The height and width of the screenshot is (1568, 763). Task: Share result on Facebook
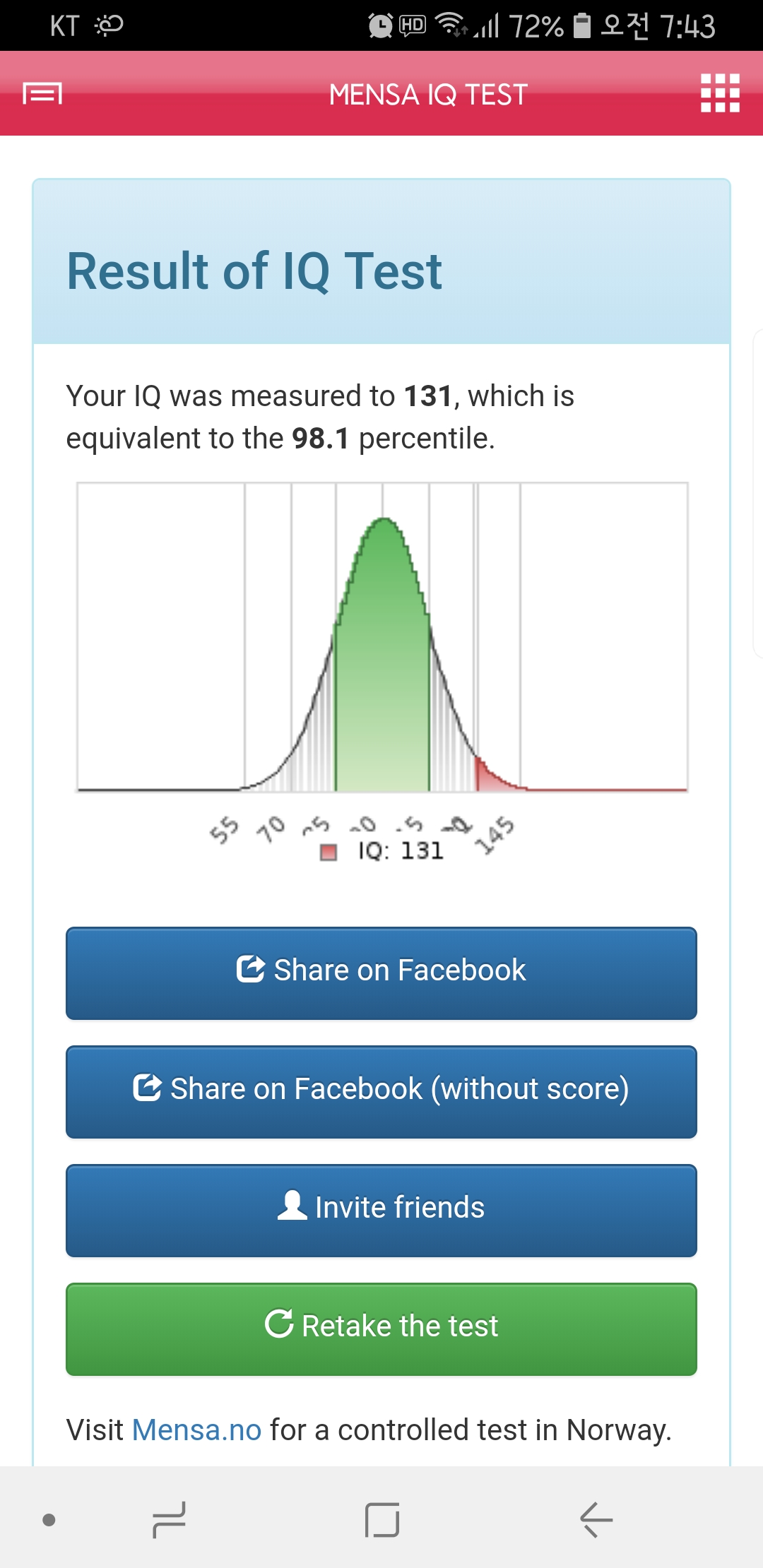coord(381,973)
